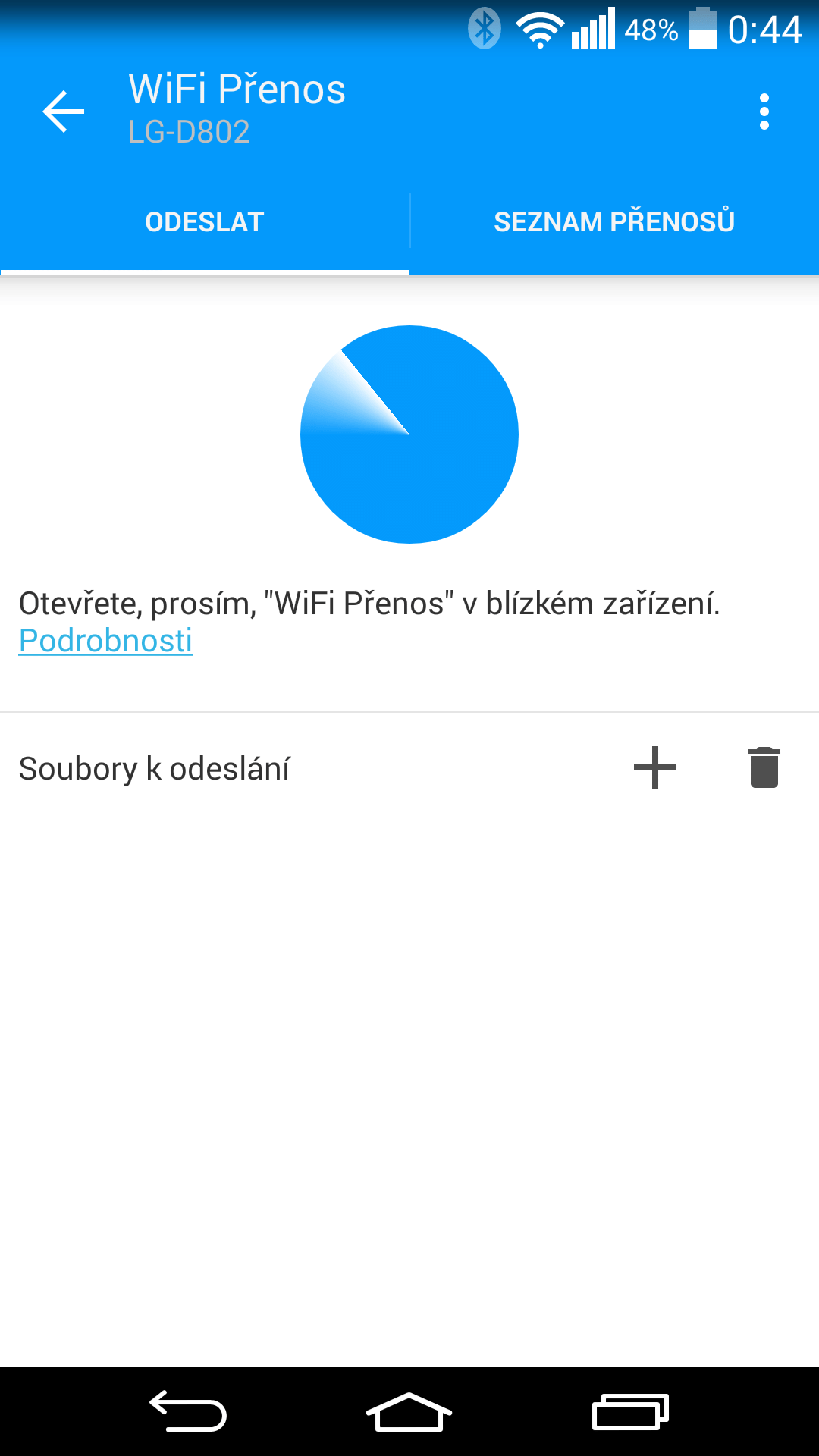819x1456 pixels.
Task: Open the Podrobnosti link
Action: [105, 641]
